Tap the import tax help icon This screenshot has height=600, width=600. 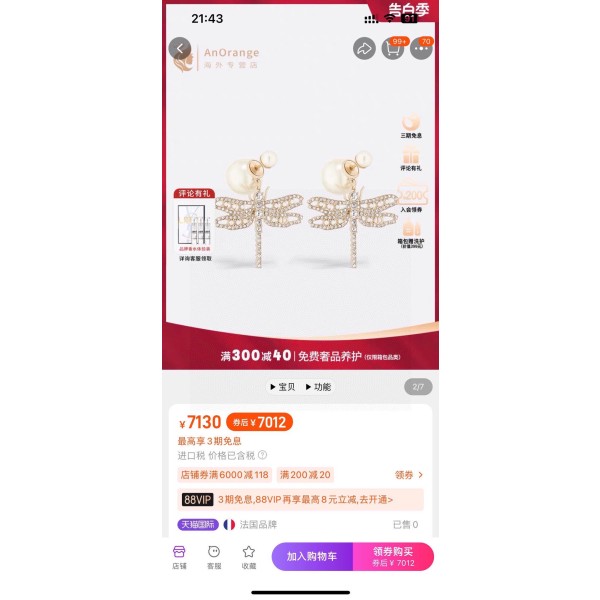point(263,455)
